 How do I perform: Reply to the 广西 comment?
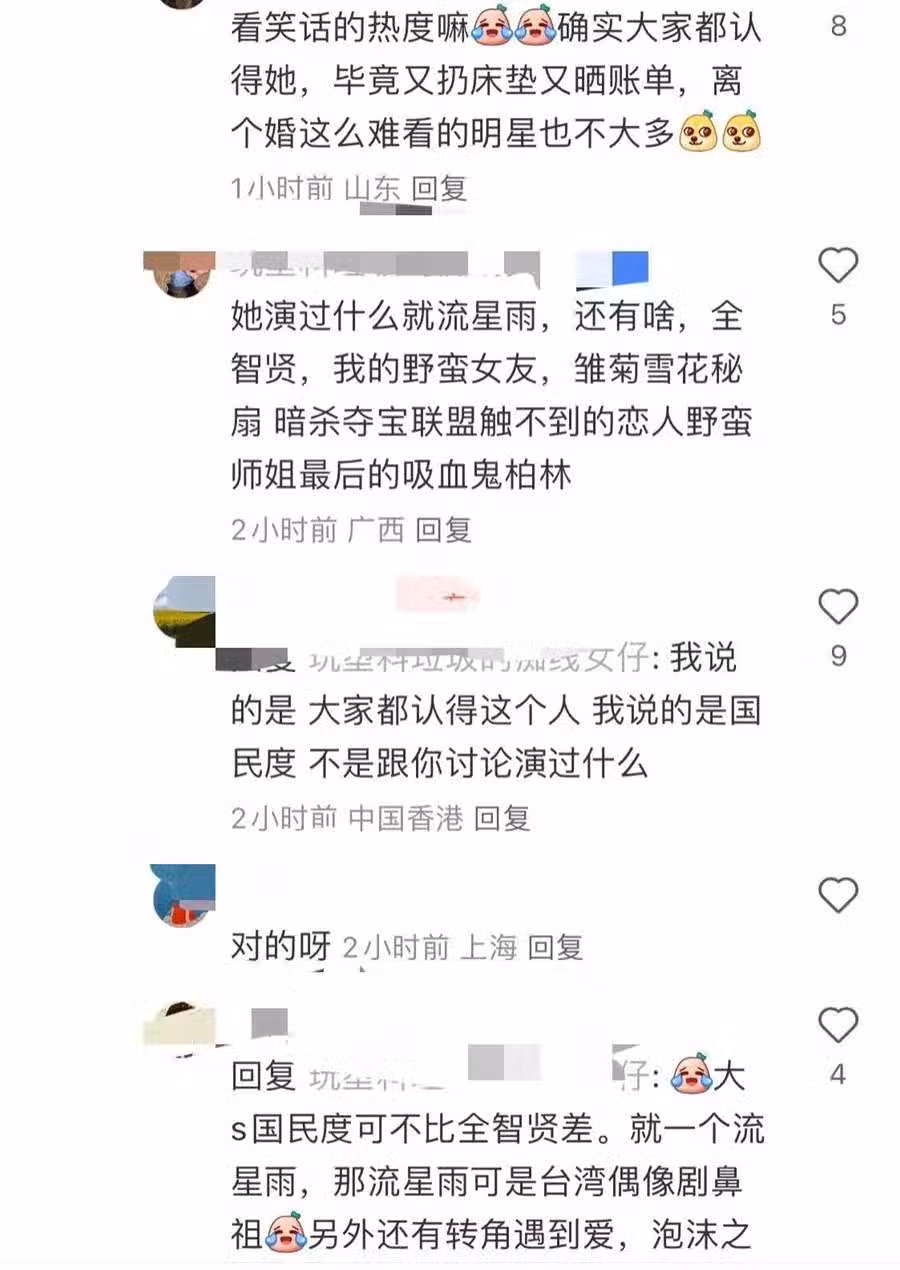(x=444, y=530)
